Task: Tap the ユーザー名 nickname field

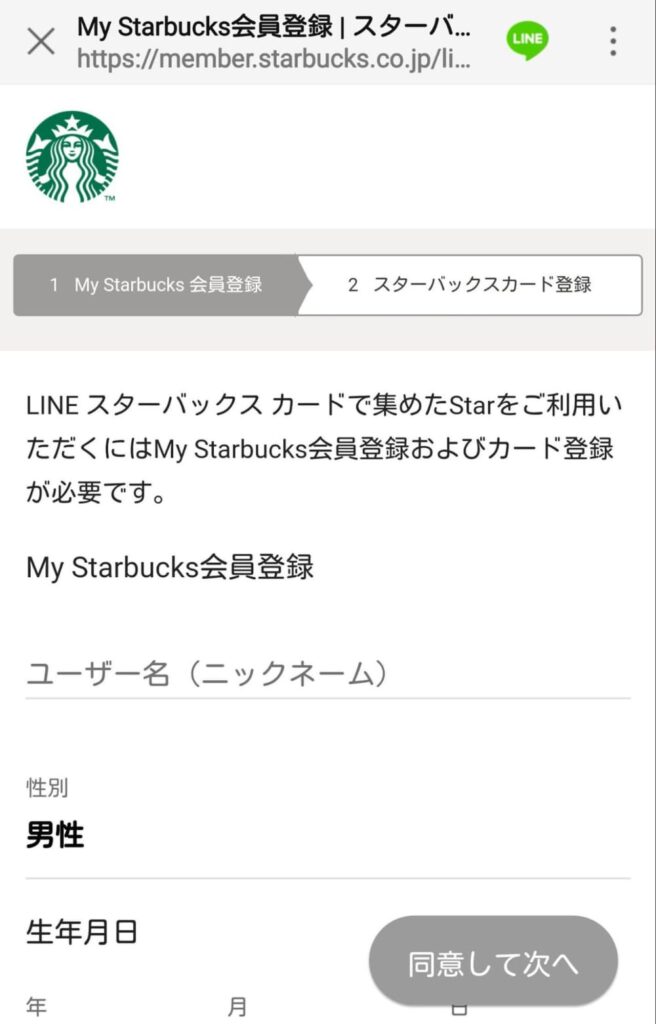Action: (x=327, y=674)
